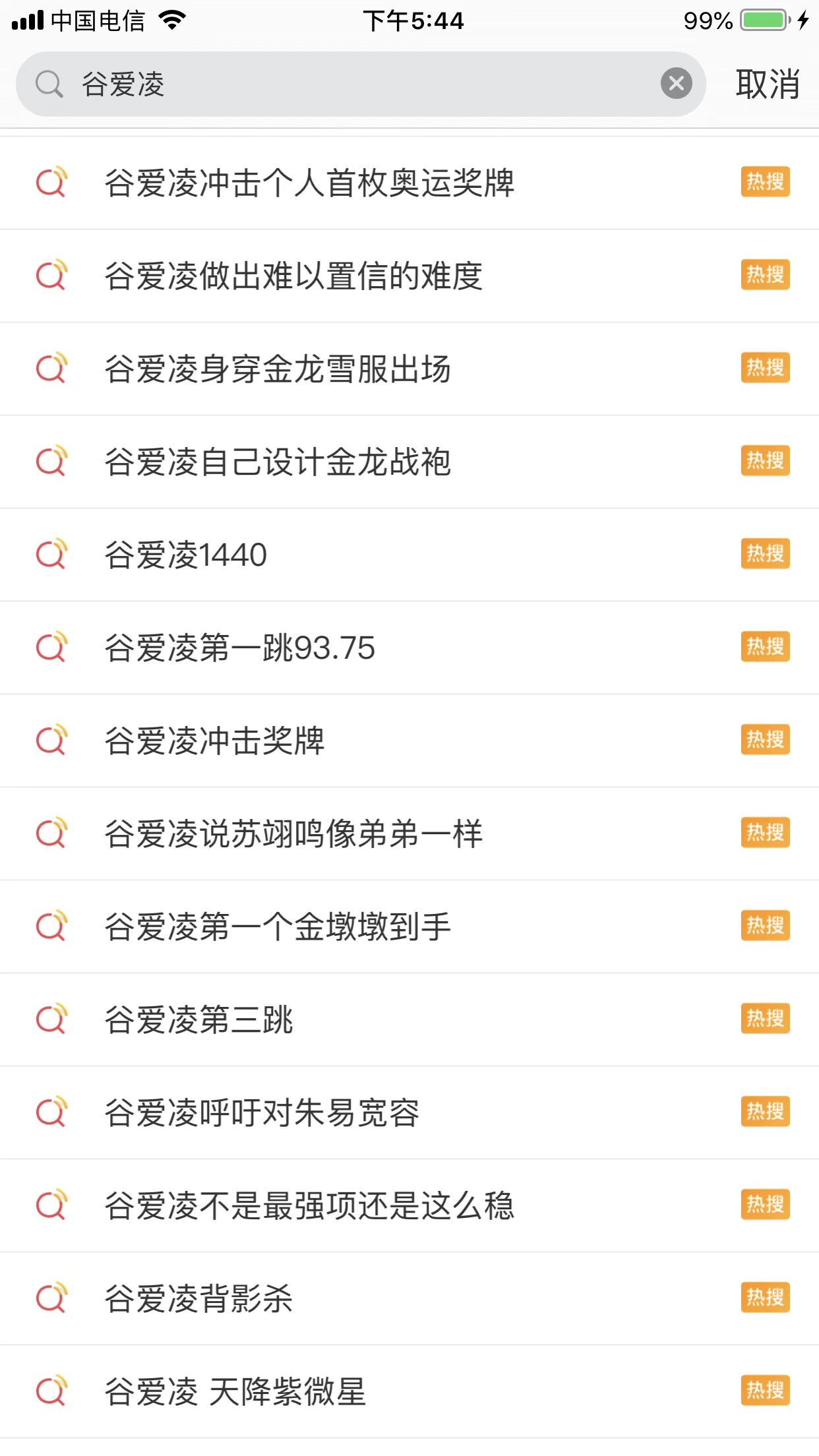Search for 谷爱凌1440

(x=186, y=555)
